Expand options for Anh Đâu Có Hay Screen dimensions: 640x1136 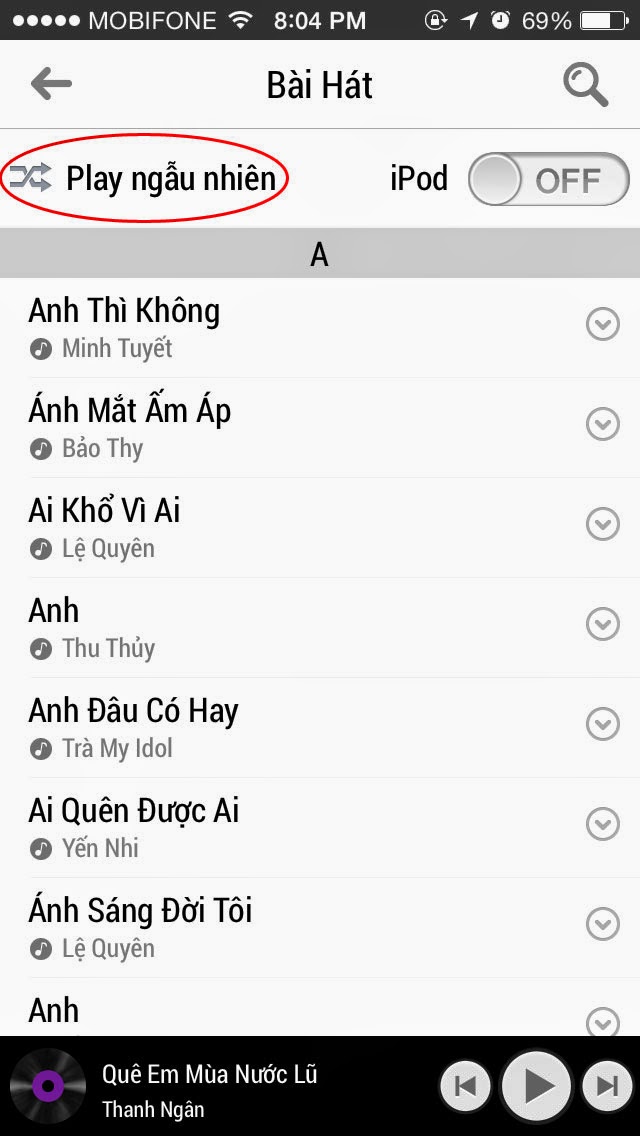tap(602, 724)
